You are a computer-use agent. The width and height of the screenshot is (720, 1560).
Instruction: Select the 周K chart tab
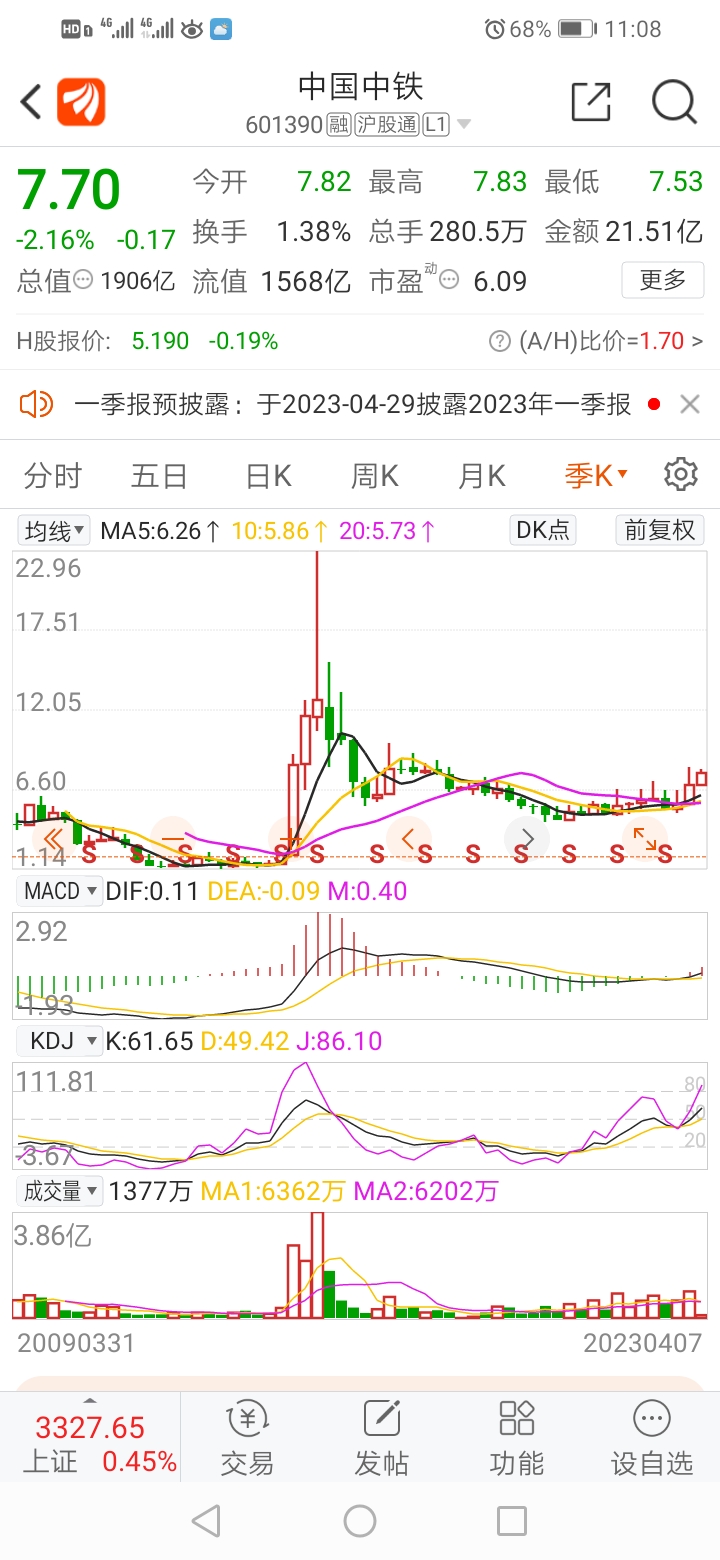(375, 476)
